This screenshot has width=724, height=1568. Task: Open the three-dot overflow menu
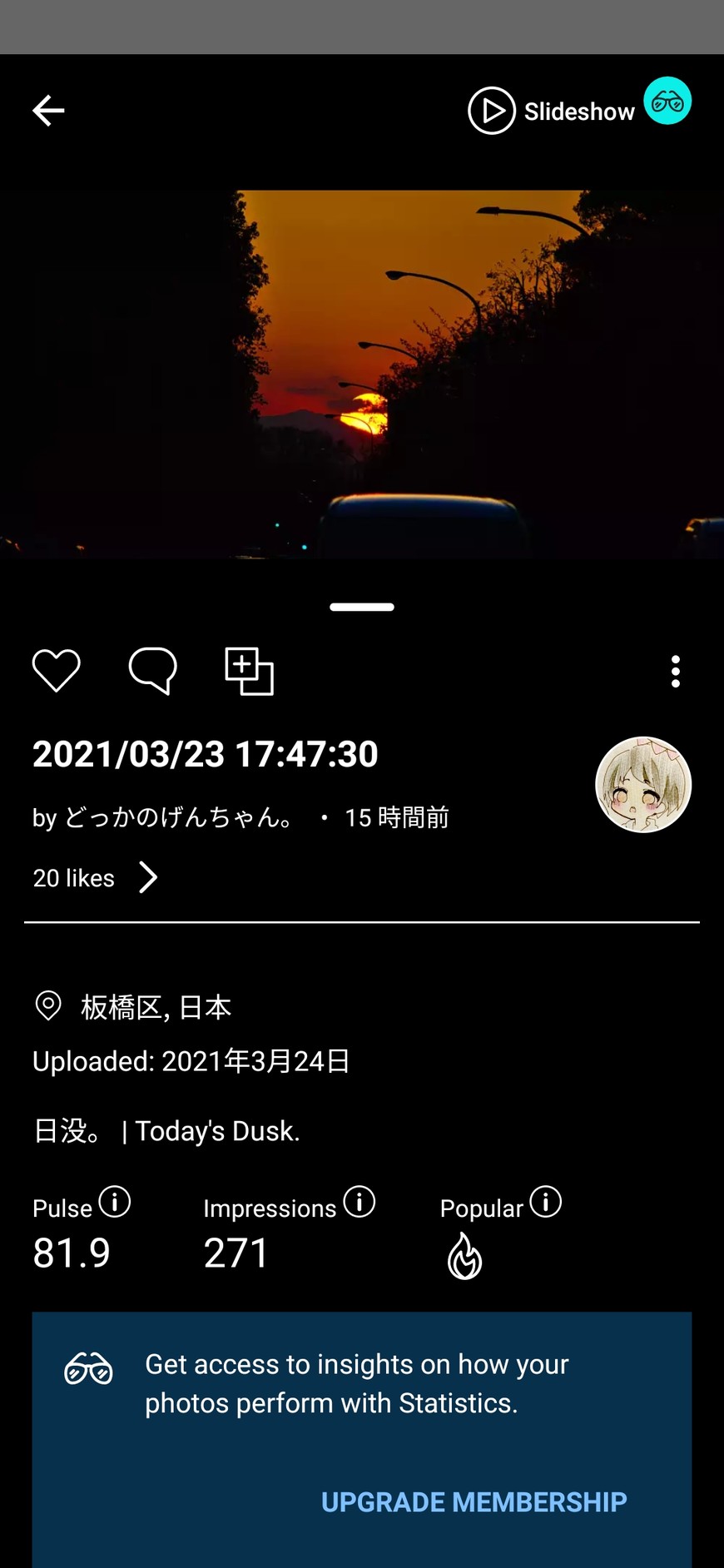[x=675, y=671]
